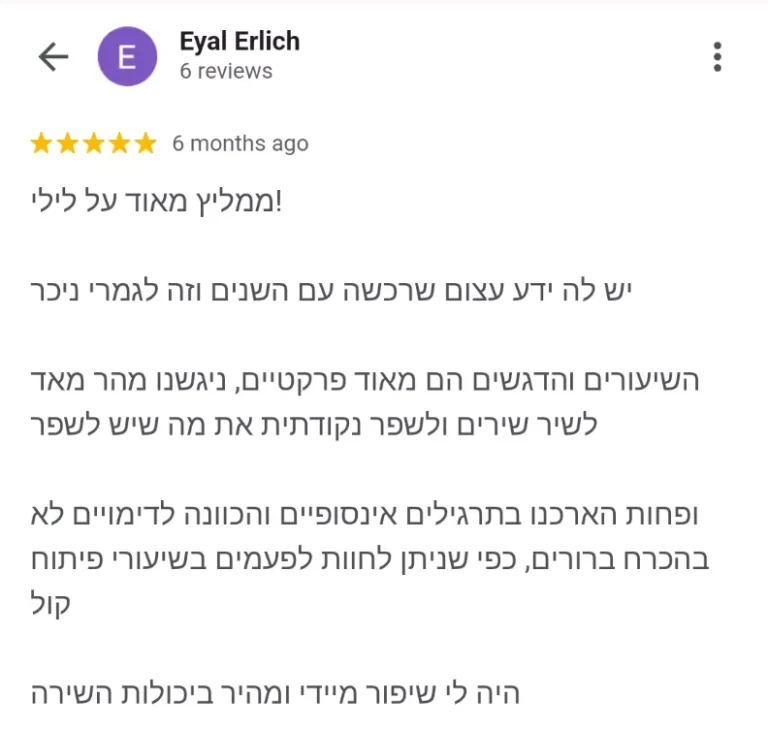Open Eyal Erlich's profile avatar

[x=127, y=57]
